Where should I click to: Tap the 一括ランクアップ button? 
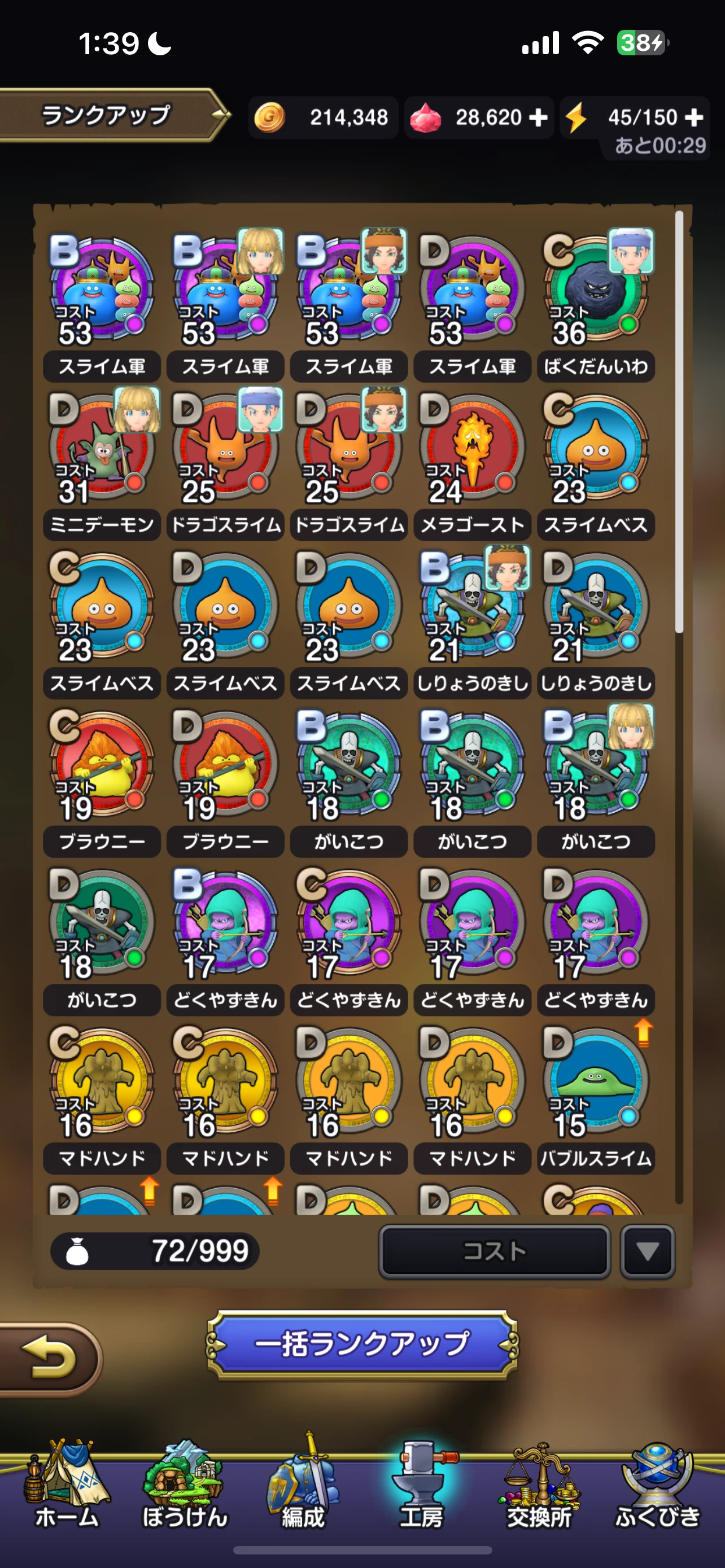pyautogui.click(x=362, y=1343)
